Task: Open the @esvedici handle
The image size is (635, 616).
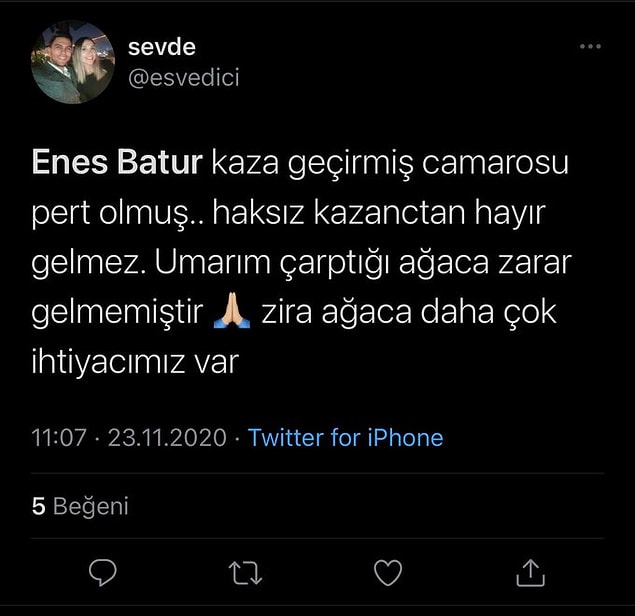Action: tap(184, 78)
